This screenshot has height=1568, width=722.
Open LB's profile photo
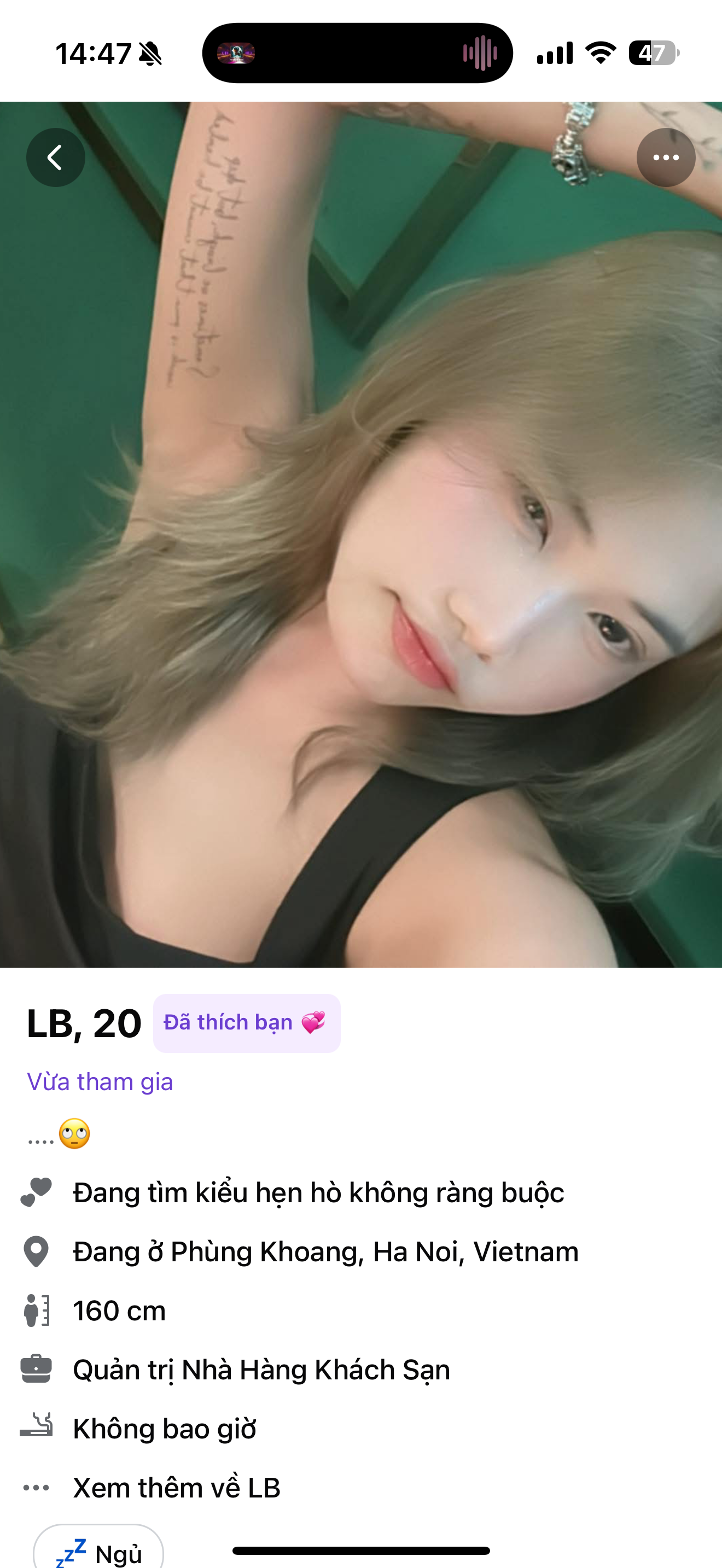click(361, 535)
